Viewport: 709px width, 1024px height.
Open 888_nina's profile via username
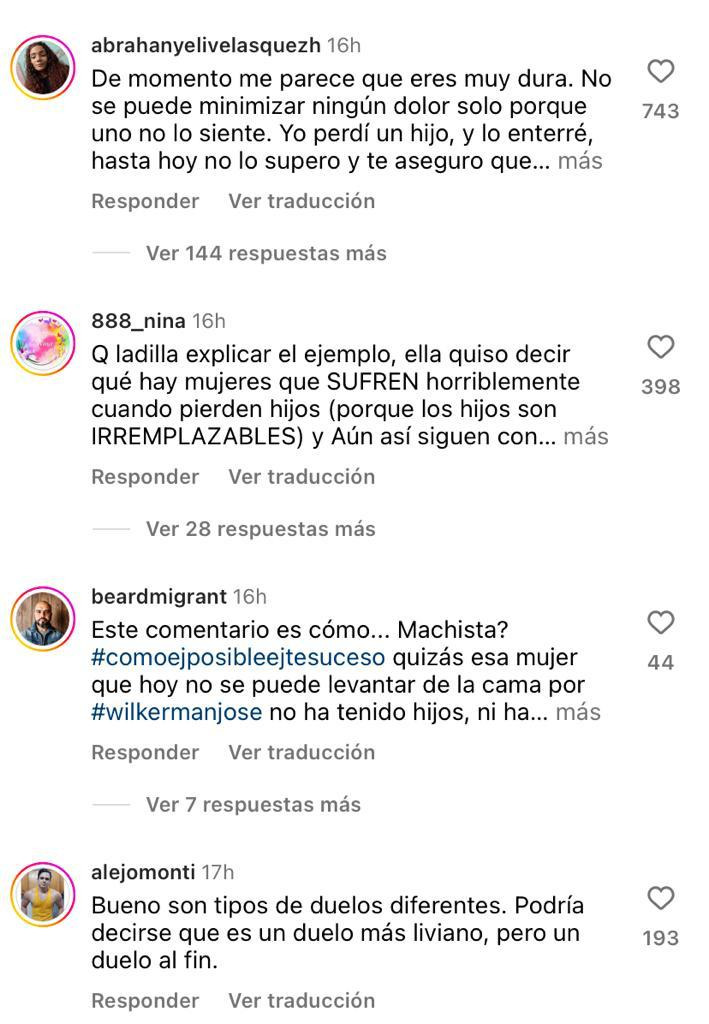point(138,321)
